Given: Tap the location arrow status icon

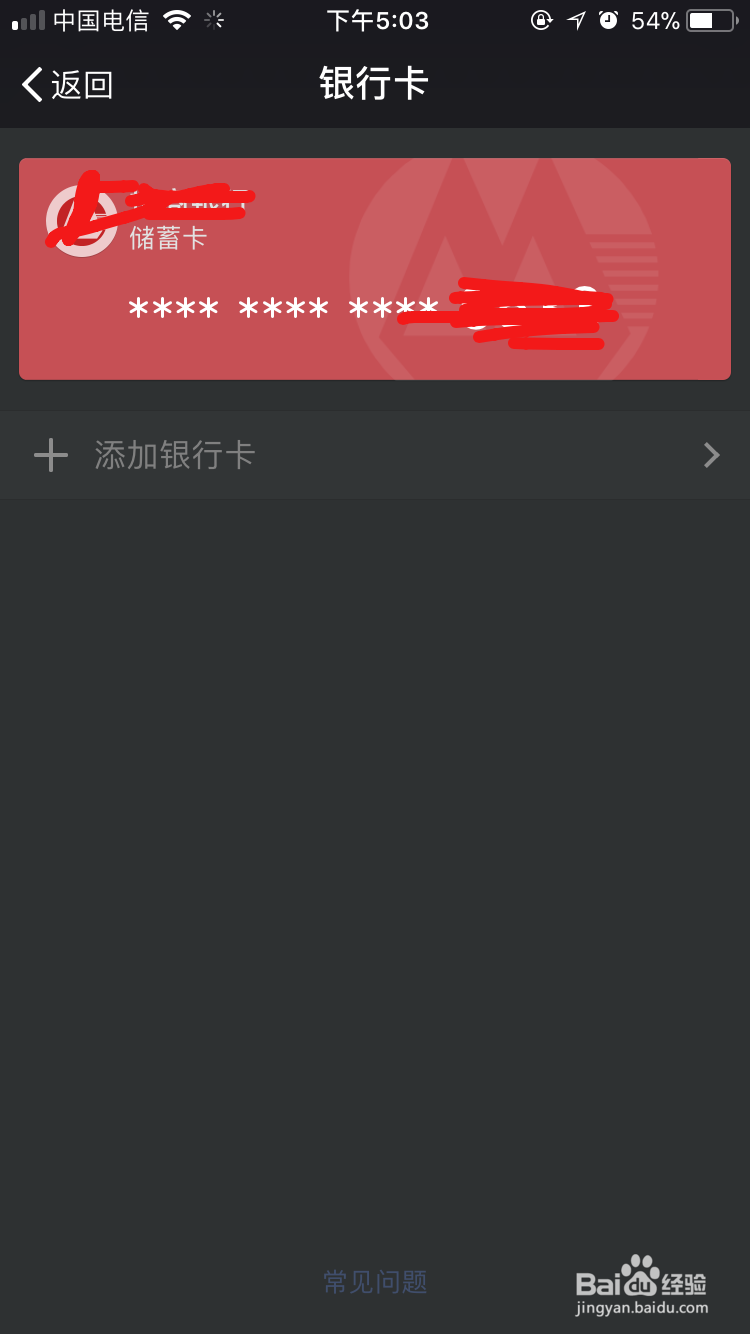Looking at the screenshot, I should [575, 20].
